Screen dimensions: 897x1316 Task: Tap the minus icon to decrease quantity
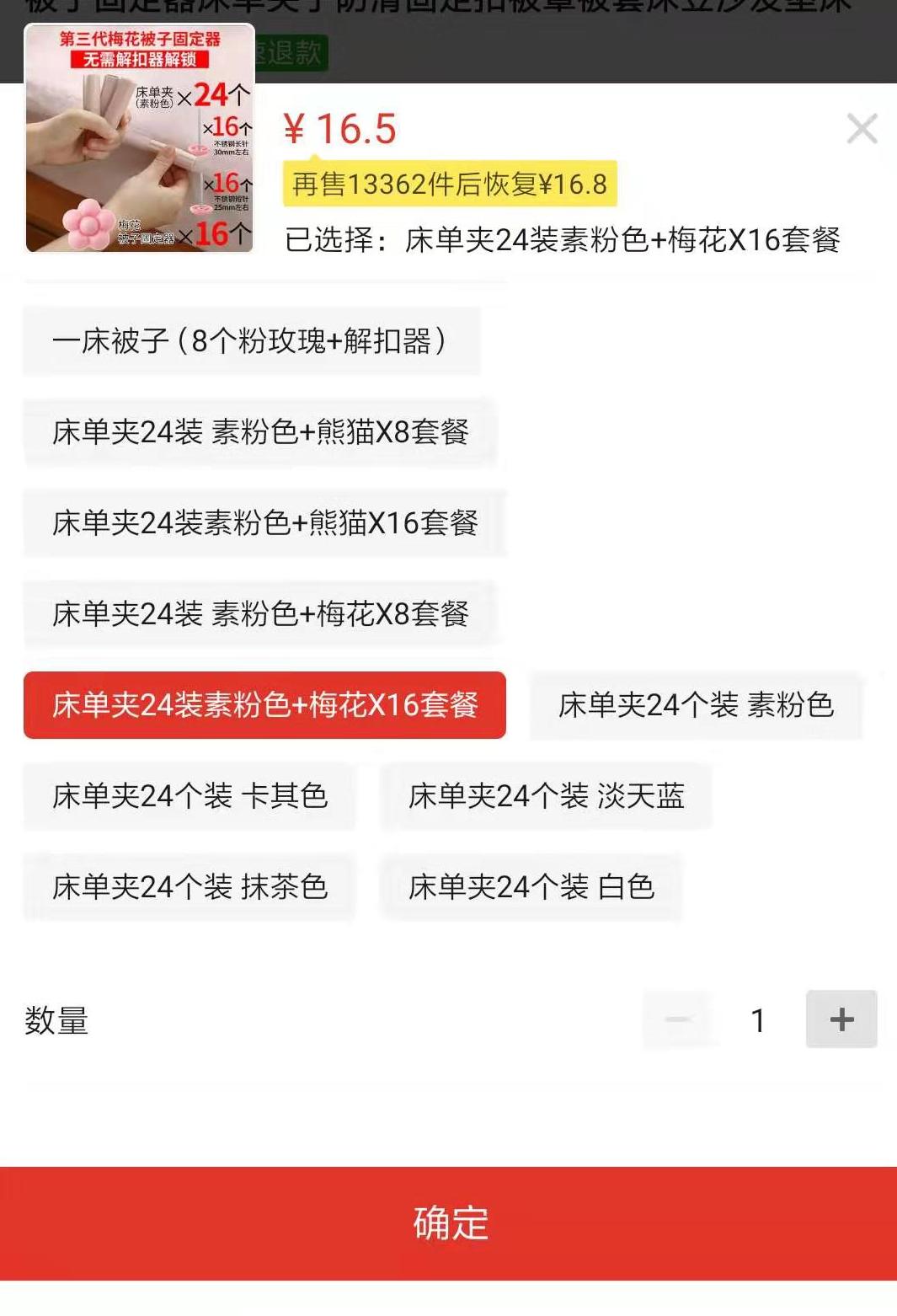coord(681,1019)
